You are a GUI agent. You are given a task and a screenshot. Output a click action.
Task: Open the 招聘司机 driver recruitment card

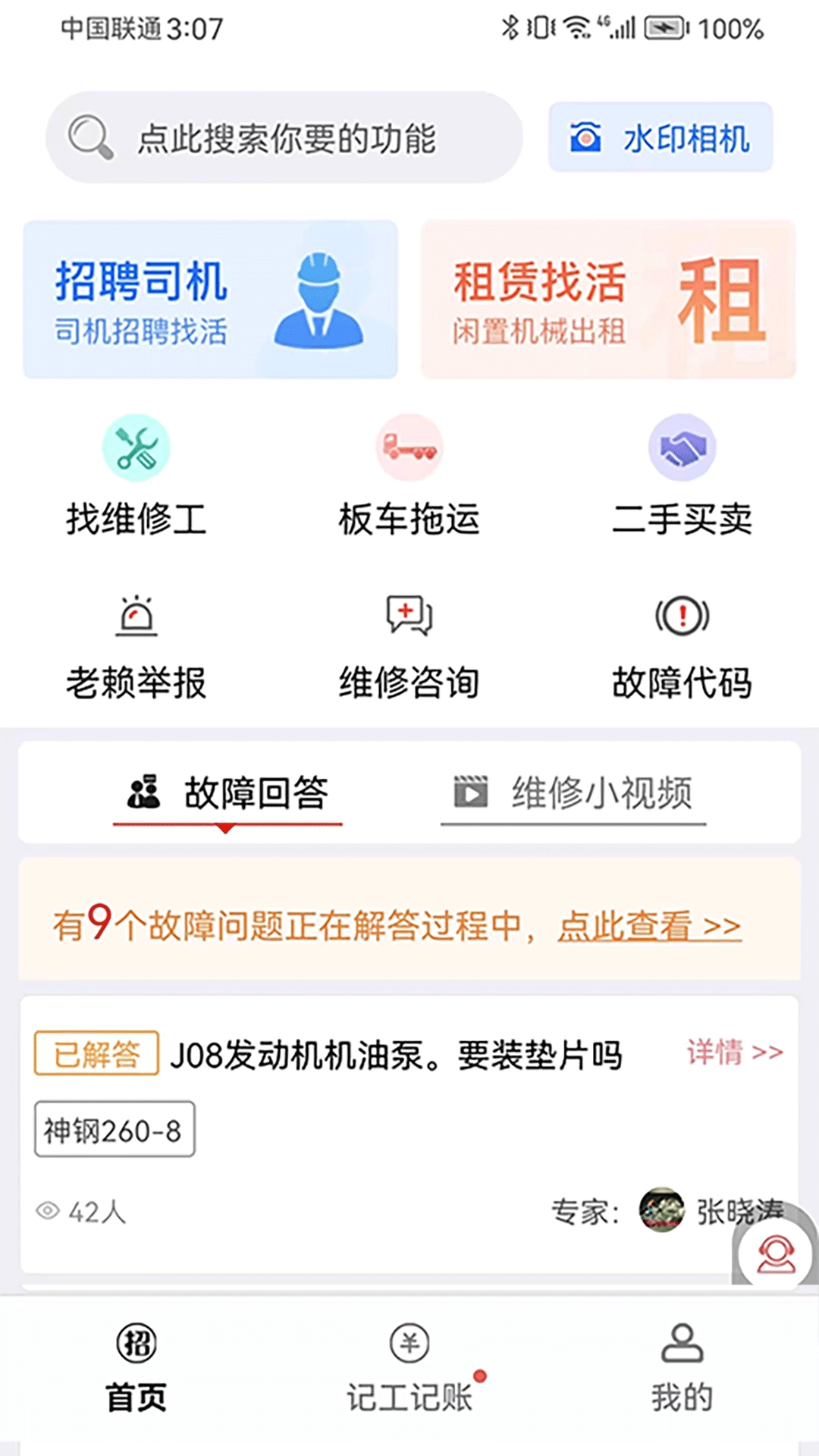click(210, 300)
